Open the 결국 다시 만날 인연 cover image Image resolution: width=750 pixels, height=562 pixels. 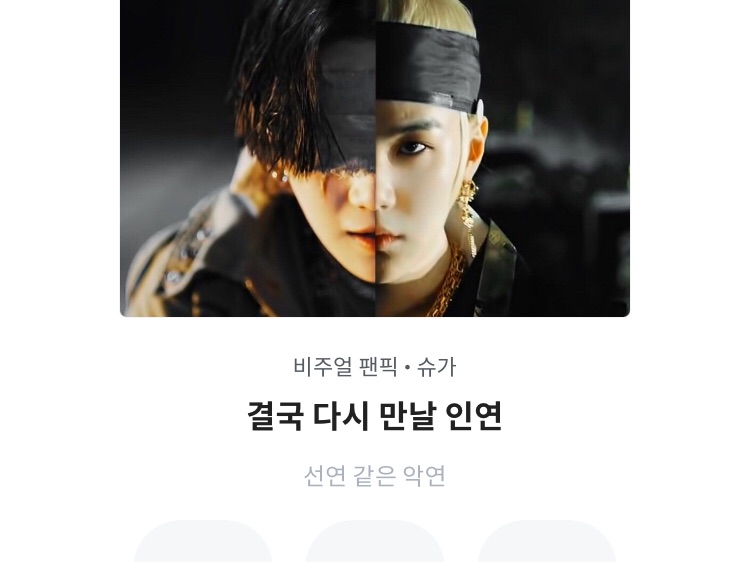[375, 158]
